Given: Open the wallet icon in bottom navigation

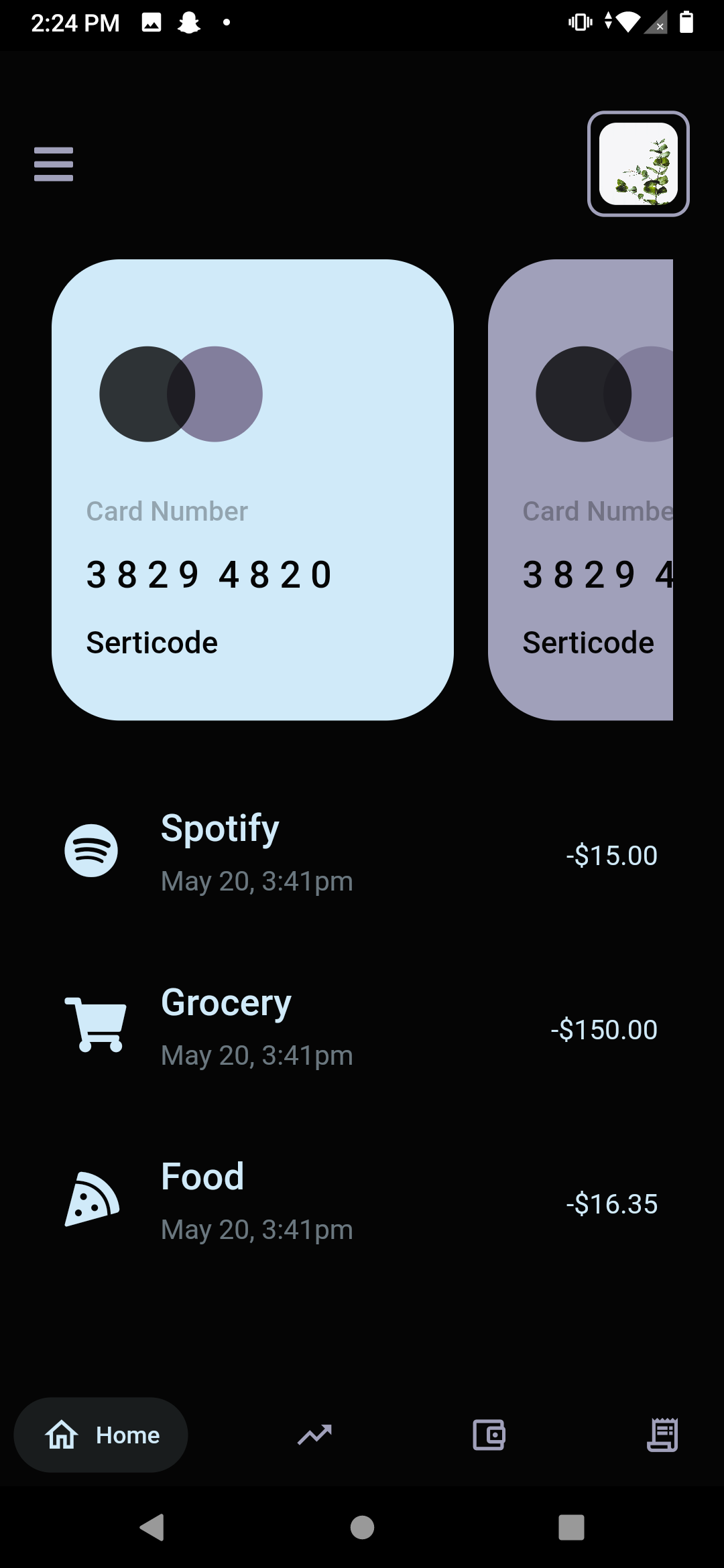Looking at the screenshot, I should point(489,1435).
